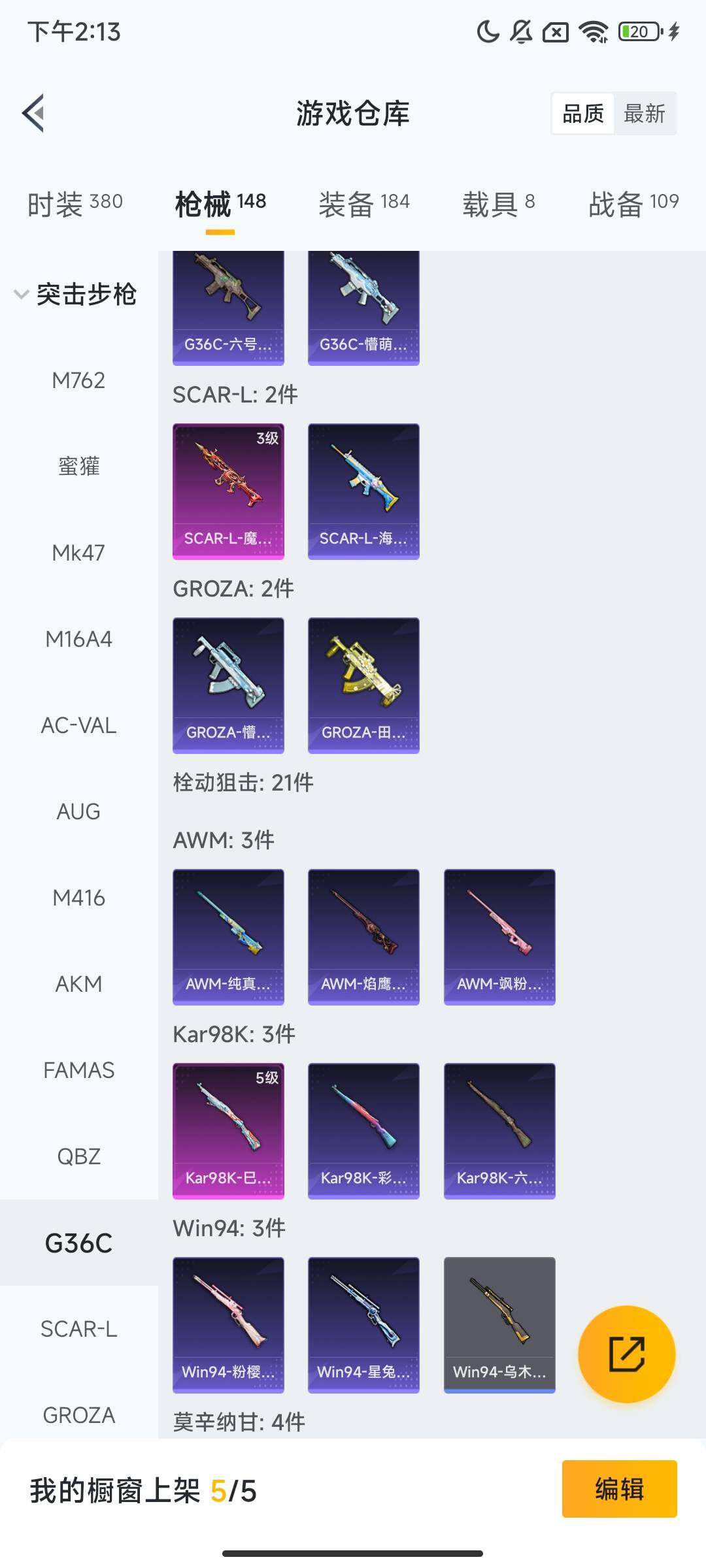Select SCAR-L in the sidebar list
This screenshot has height=1568, width=706.
(80, 1328)
